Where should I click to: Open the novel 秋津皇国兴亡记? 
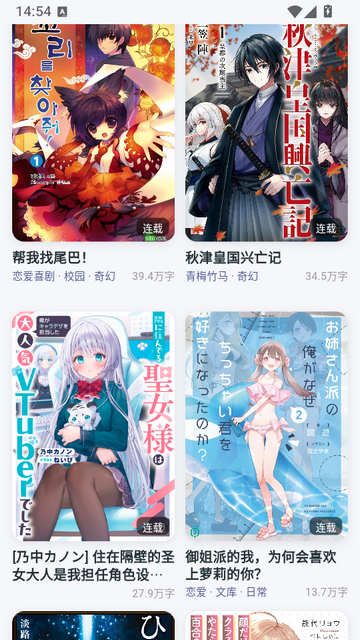coord(267,133)
